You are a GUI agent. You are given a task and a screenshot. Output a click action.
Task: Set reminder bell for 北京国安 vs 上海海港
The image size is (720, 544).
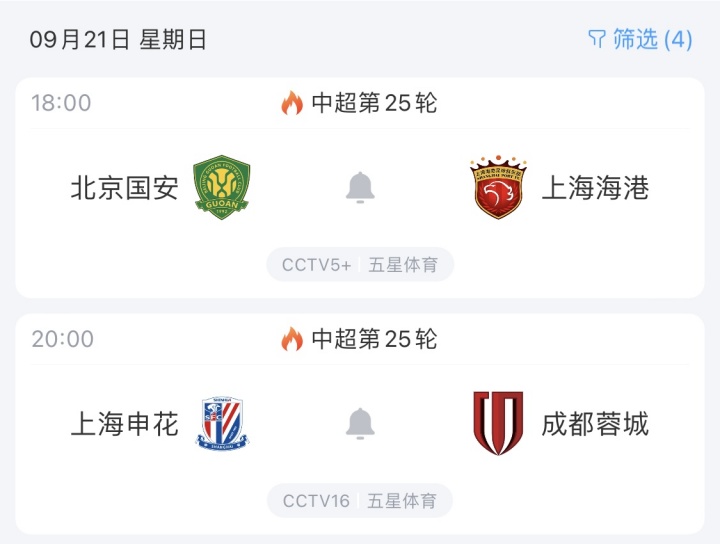click(360, 187)
